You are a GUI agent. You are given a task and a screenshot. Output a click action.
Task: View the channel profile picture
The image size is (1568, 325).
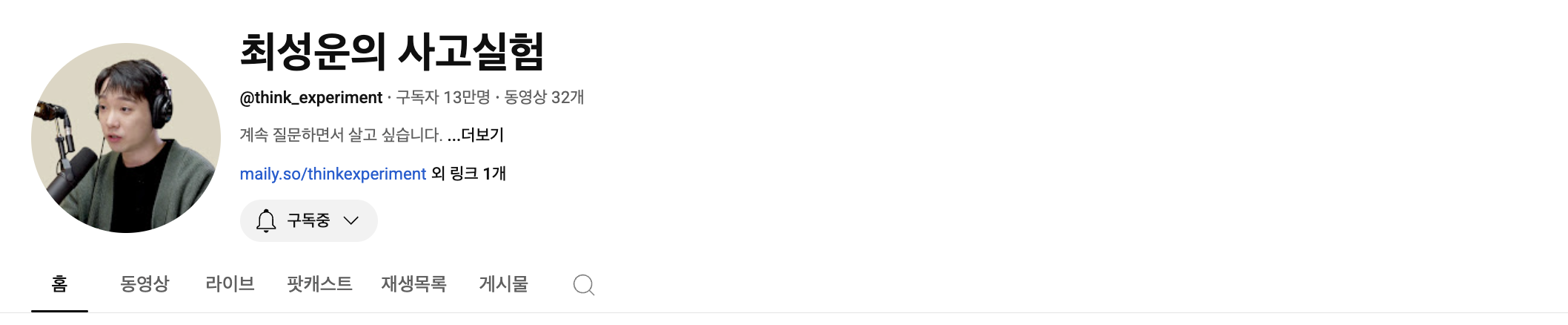126,138
